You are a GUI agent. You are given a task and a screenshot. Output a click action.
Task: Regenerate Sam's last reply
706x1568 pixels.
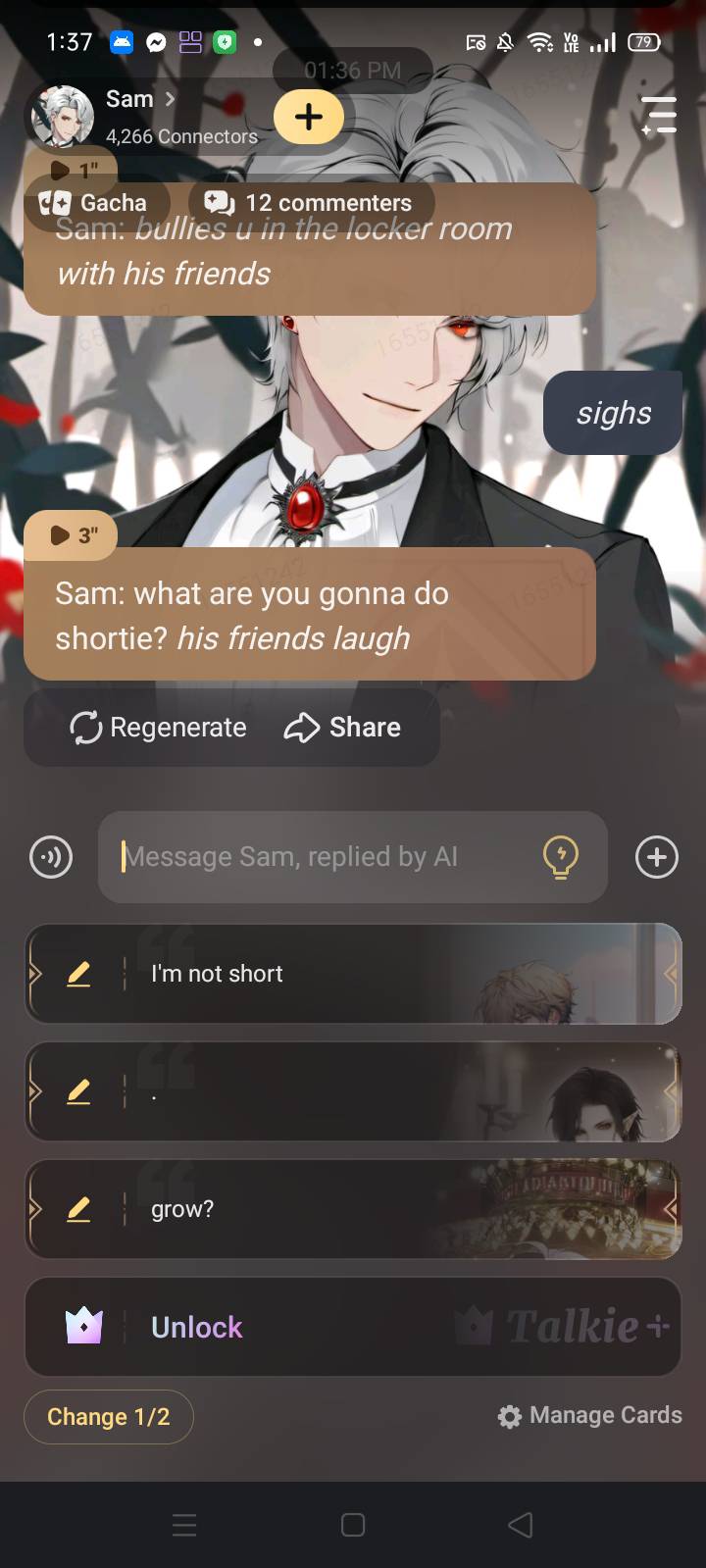pyautogui.click(x=159, y=728)
